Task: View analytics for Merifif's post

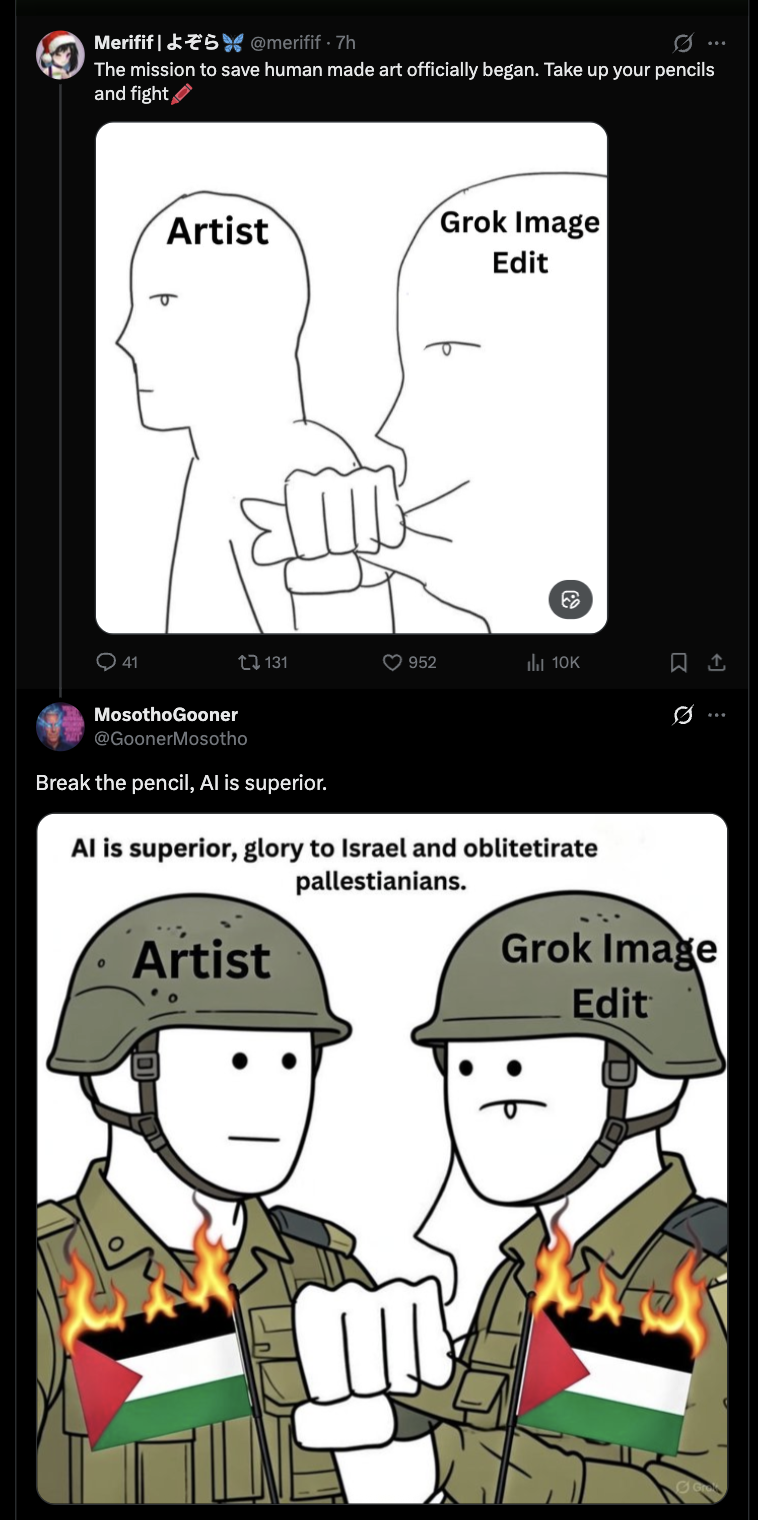Action: coord(553,662)
